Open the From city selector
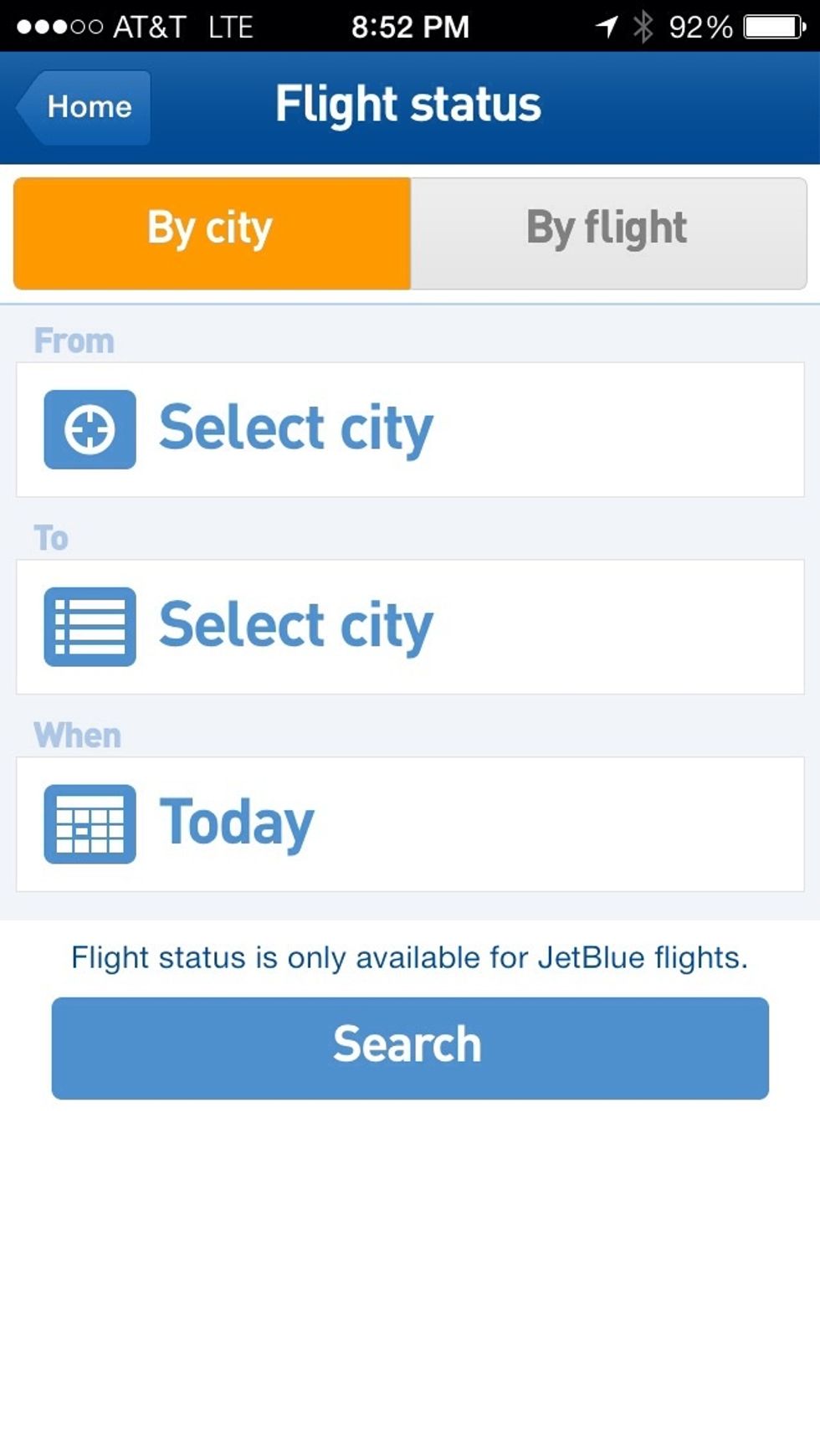The width and height of the screenshot is (820, 1456). [409, 429]
